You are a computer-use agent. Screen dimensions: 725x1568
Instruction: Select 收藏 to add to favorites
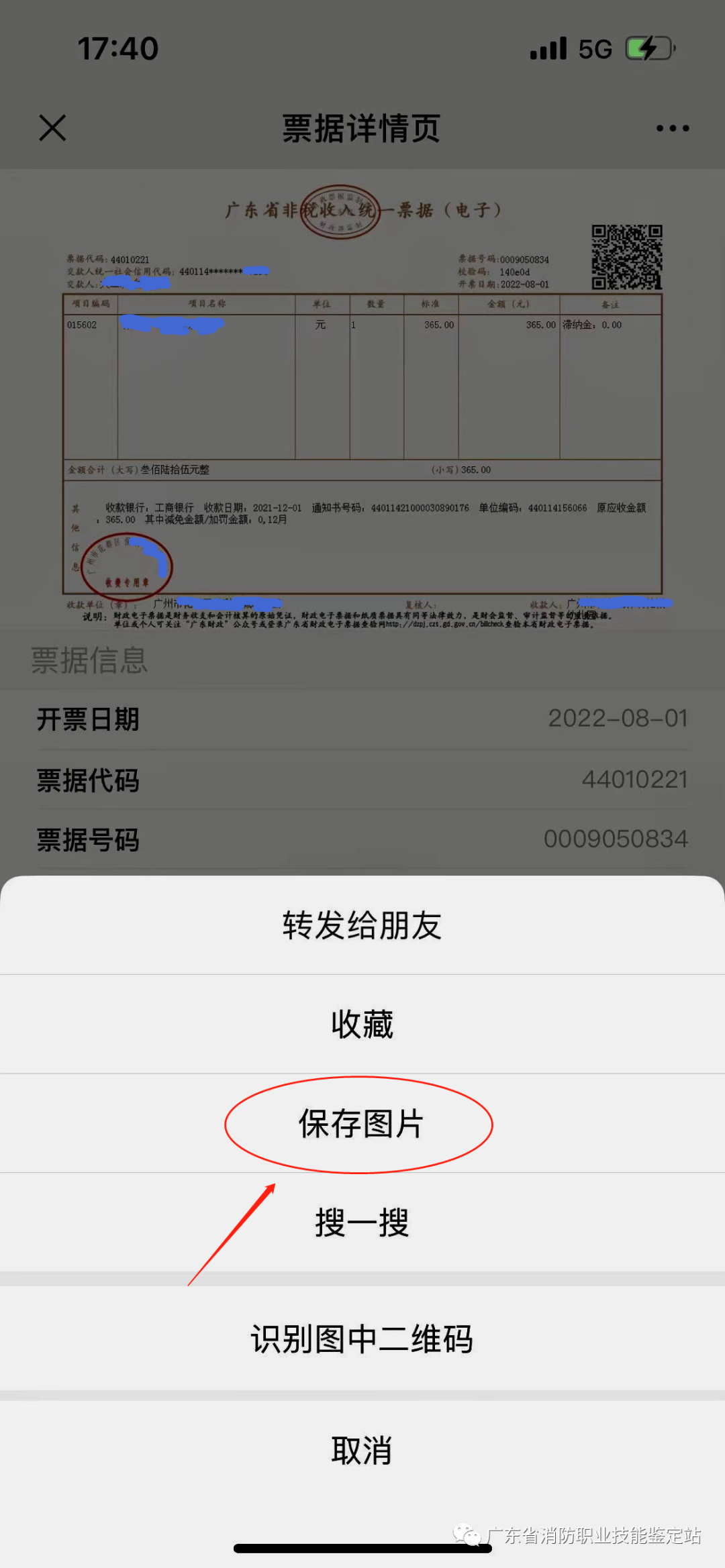[362, 1025]
